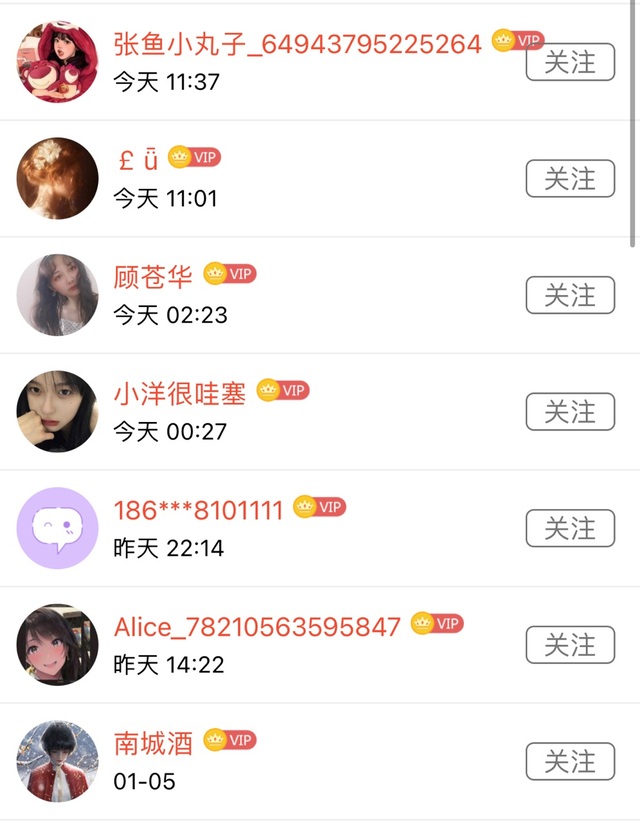
Task: Tap 关注 for user 186***8101111
Action: [570, 528]
